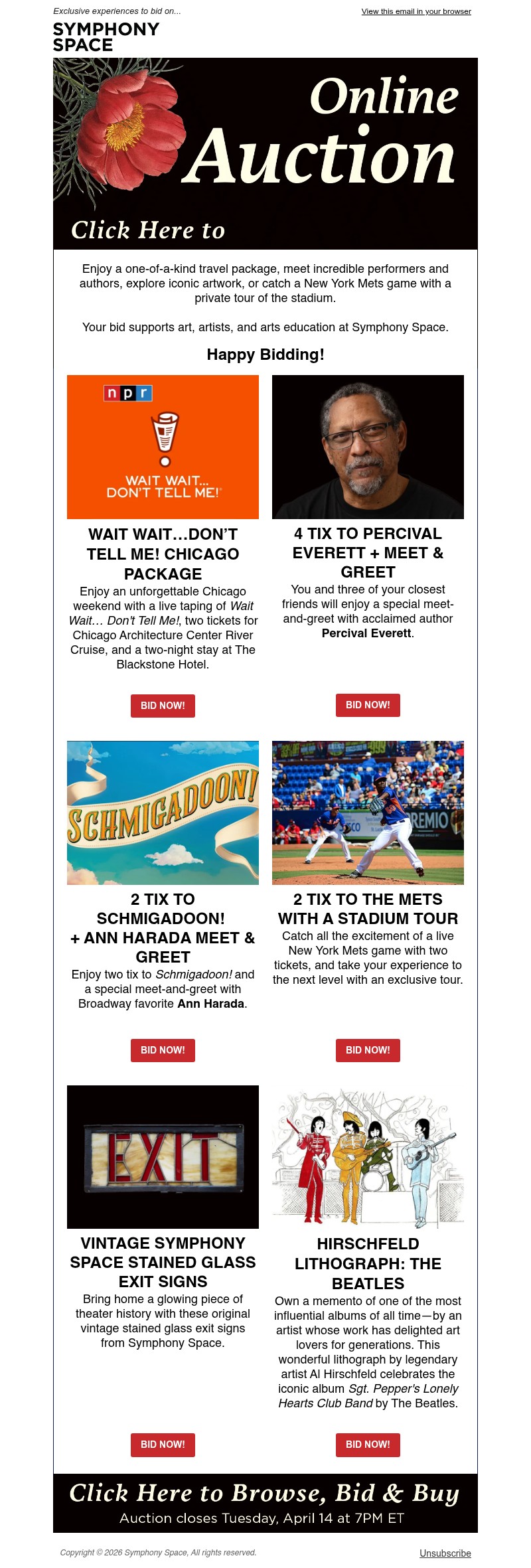The image size is (531, 1568).
Task: Click the 'Click Here to' header text
Action: click(147, 232)
